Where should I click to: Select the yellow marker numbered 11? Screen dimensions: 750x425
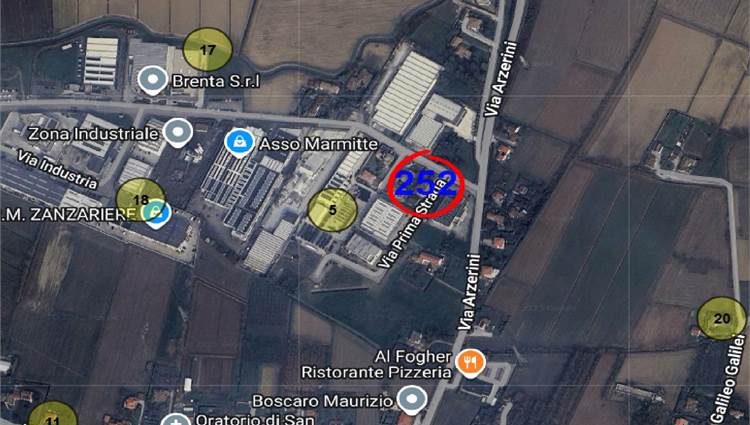click(52, 418)
